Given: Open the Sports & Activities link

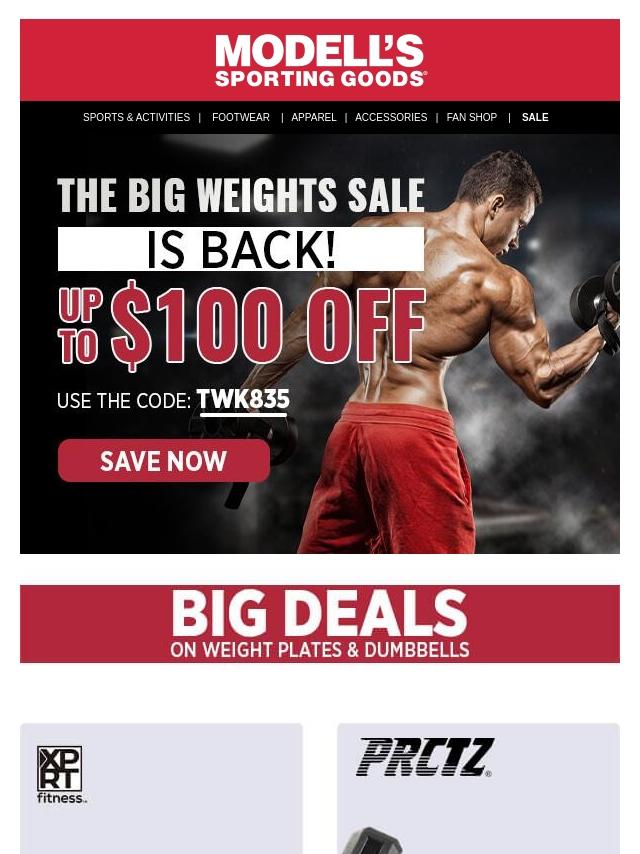Looking at the screenshot, I should [x=136, y=118].
